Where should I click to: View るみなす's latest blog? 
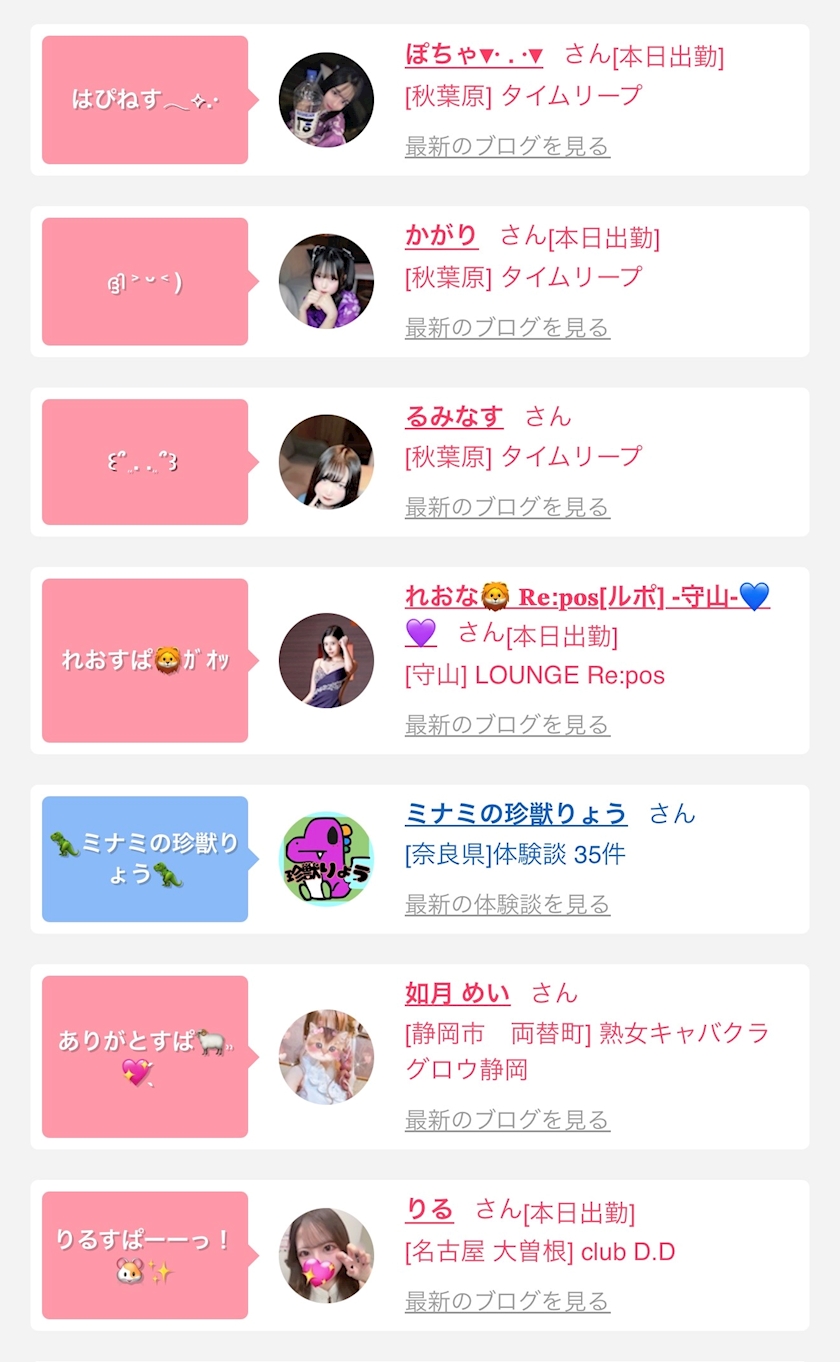[507, 507]
